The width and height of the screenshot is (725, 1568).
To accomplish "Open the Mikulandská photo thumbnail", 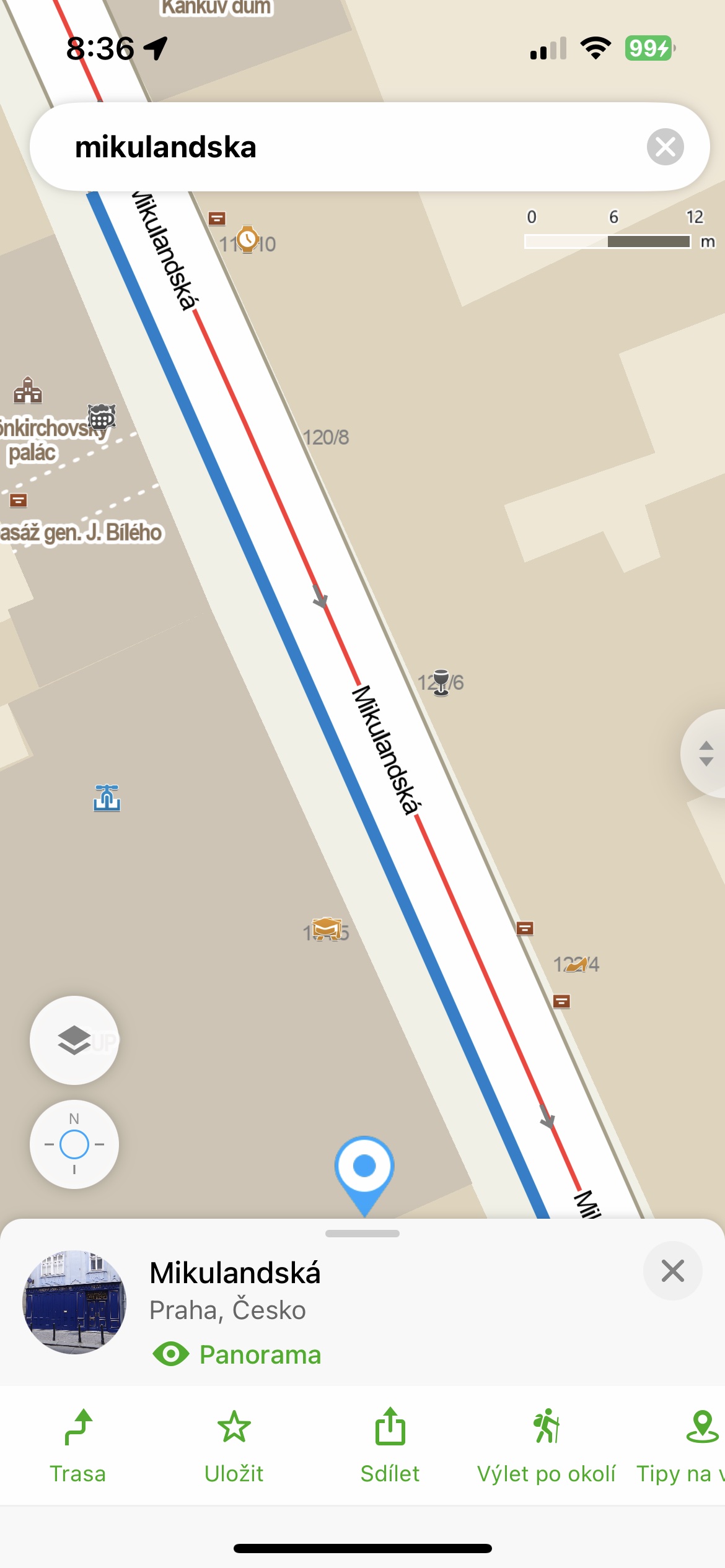I will 74,1302.
